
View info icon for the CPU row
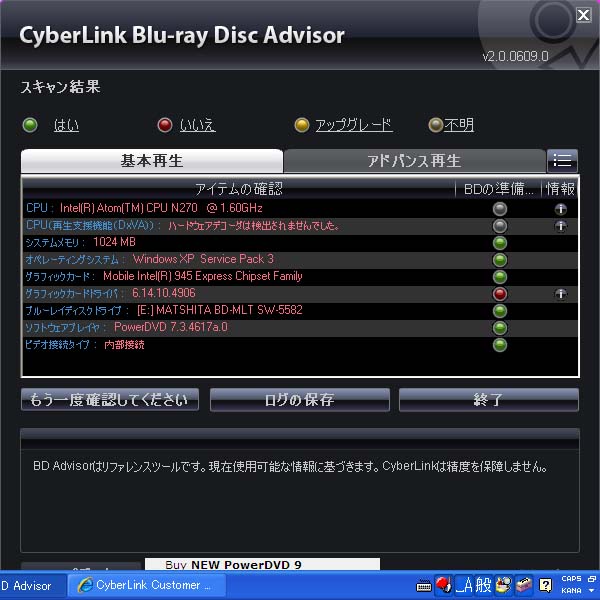[x=561, y=209]
